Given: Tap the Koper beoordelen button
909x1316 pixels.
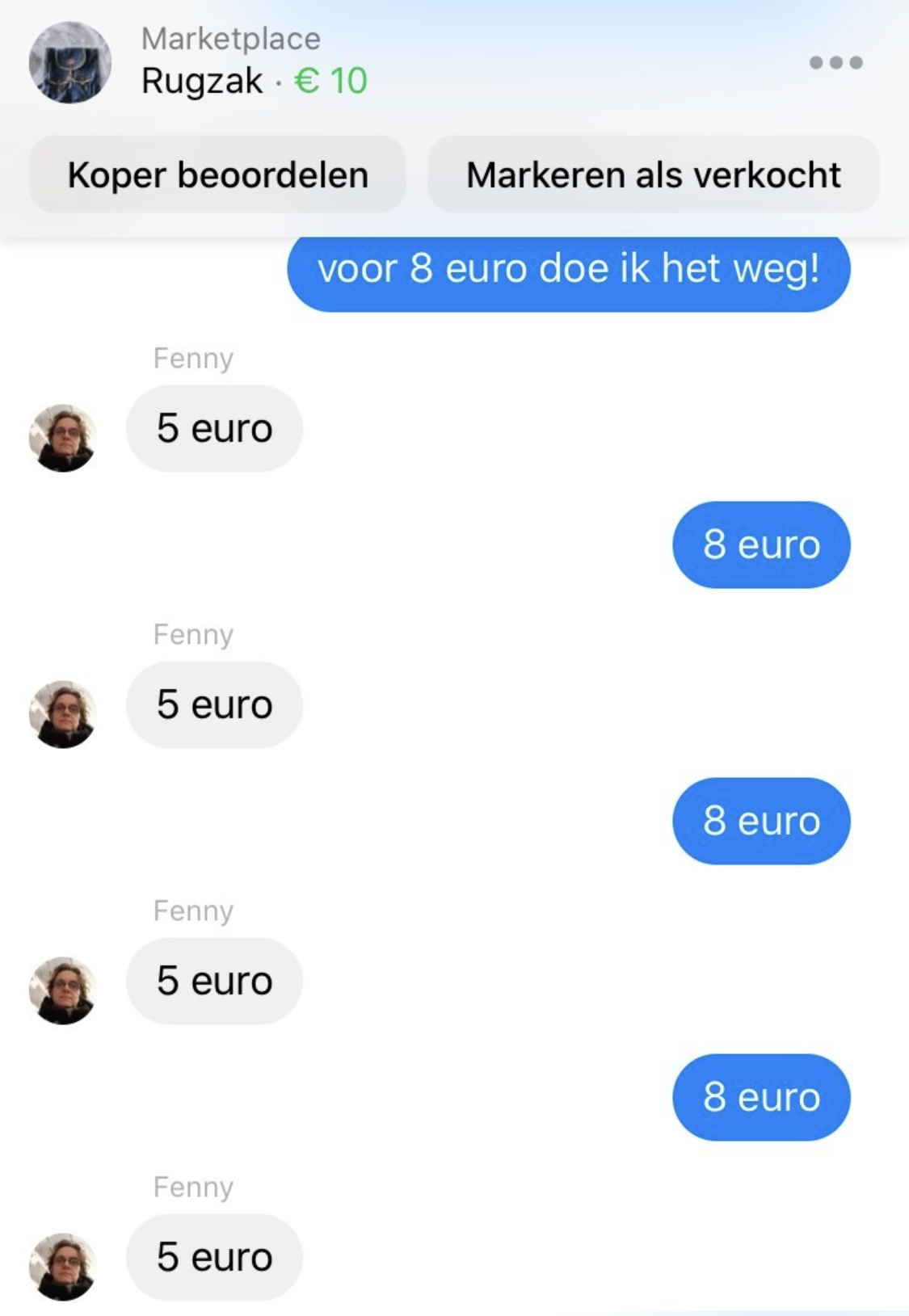Looking at the screenshot, I should pyautogui.click(x=217, y=174).
